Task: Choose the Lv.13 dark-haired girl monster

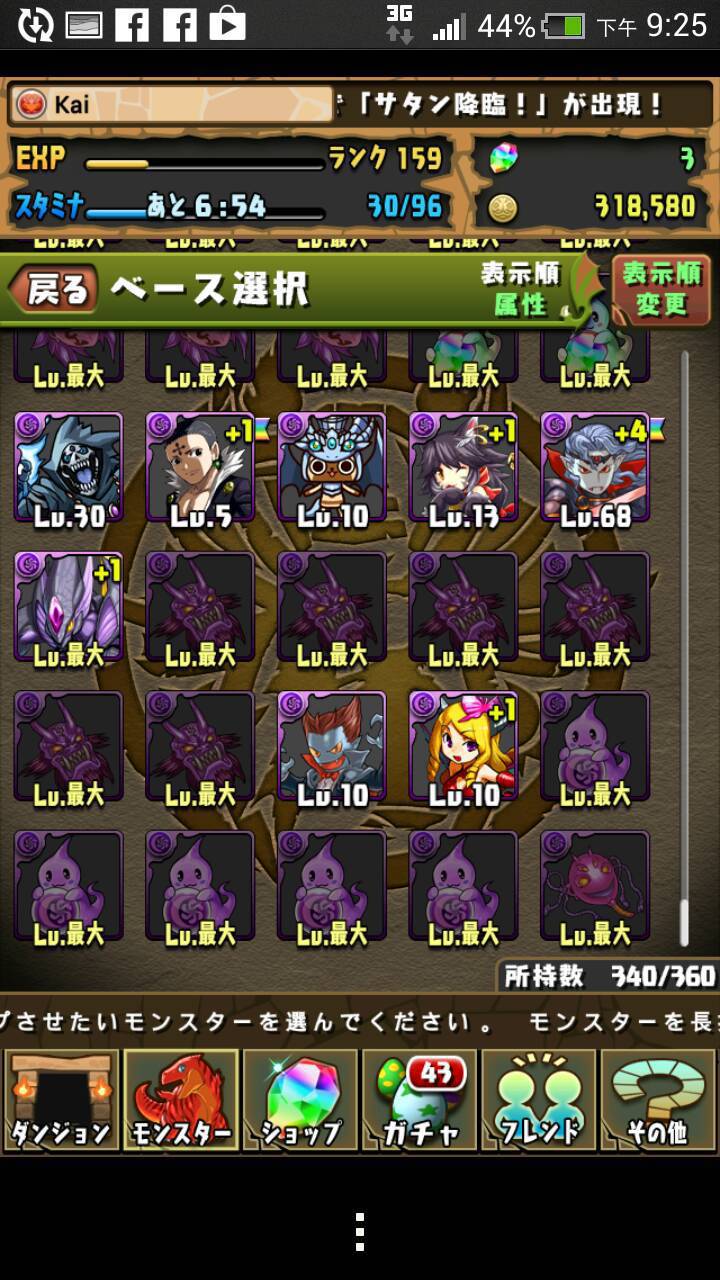Action: 464,468
